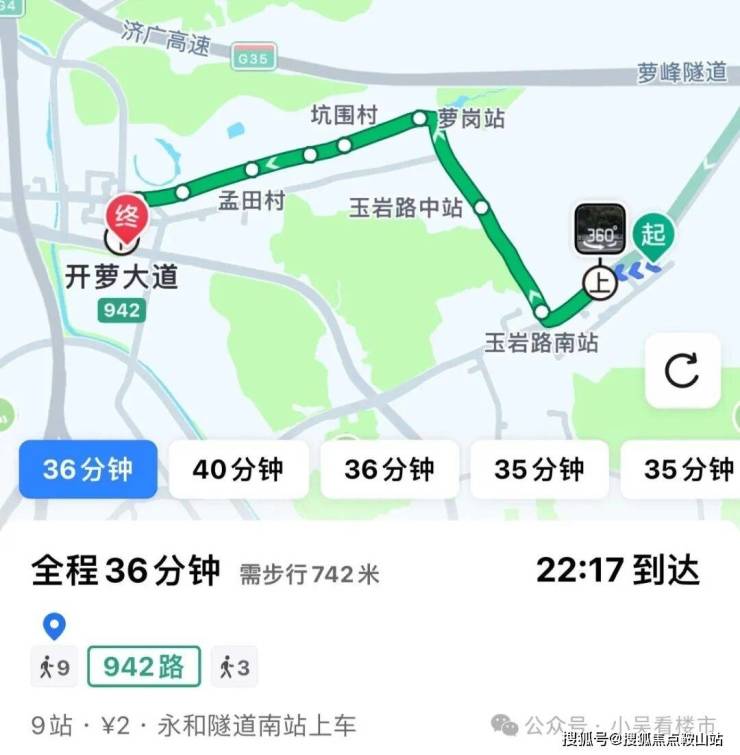Refresh the route with the circular arrow button
The height and width of the screenshot is (755, 740).
[x=682, y=371]
